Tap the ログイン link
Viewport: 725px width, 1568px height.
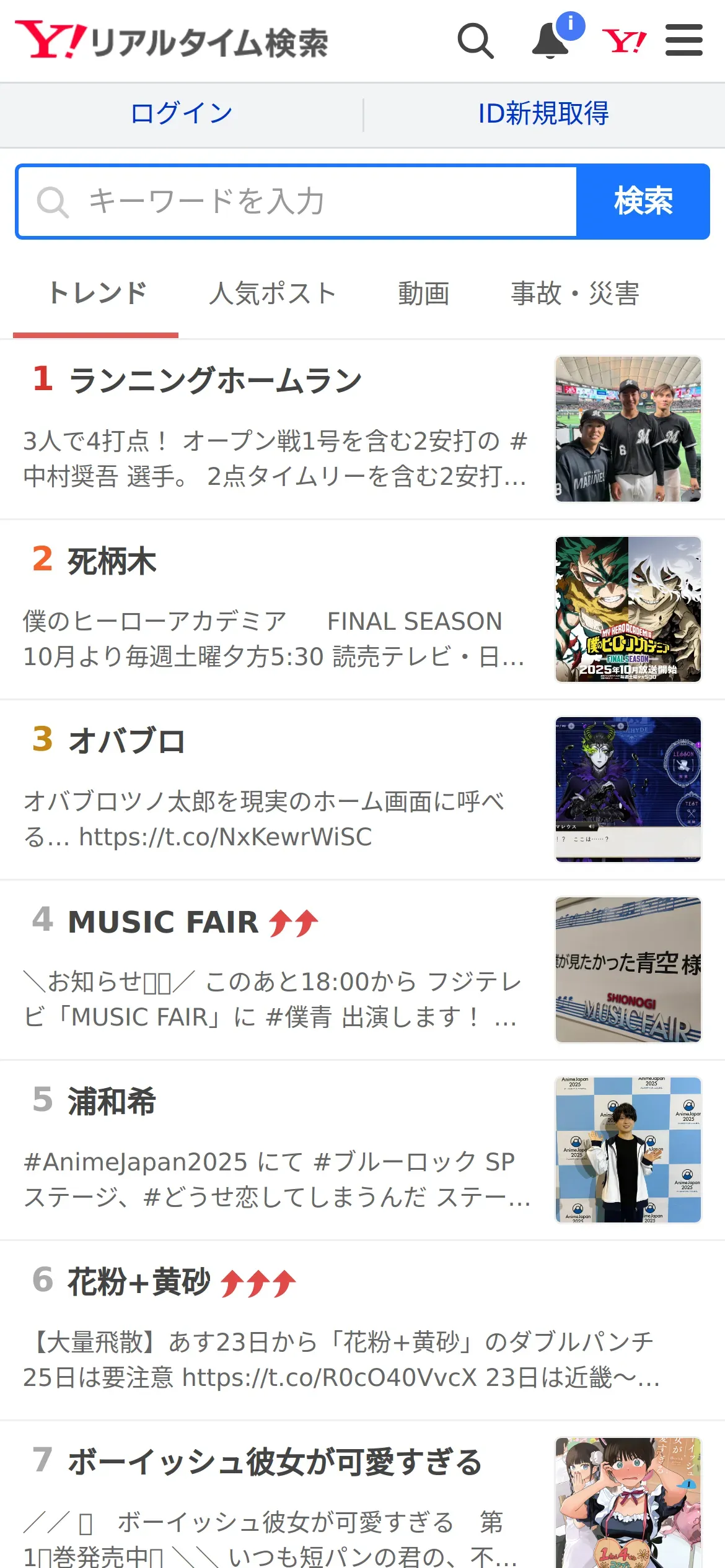(181, 114)
